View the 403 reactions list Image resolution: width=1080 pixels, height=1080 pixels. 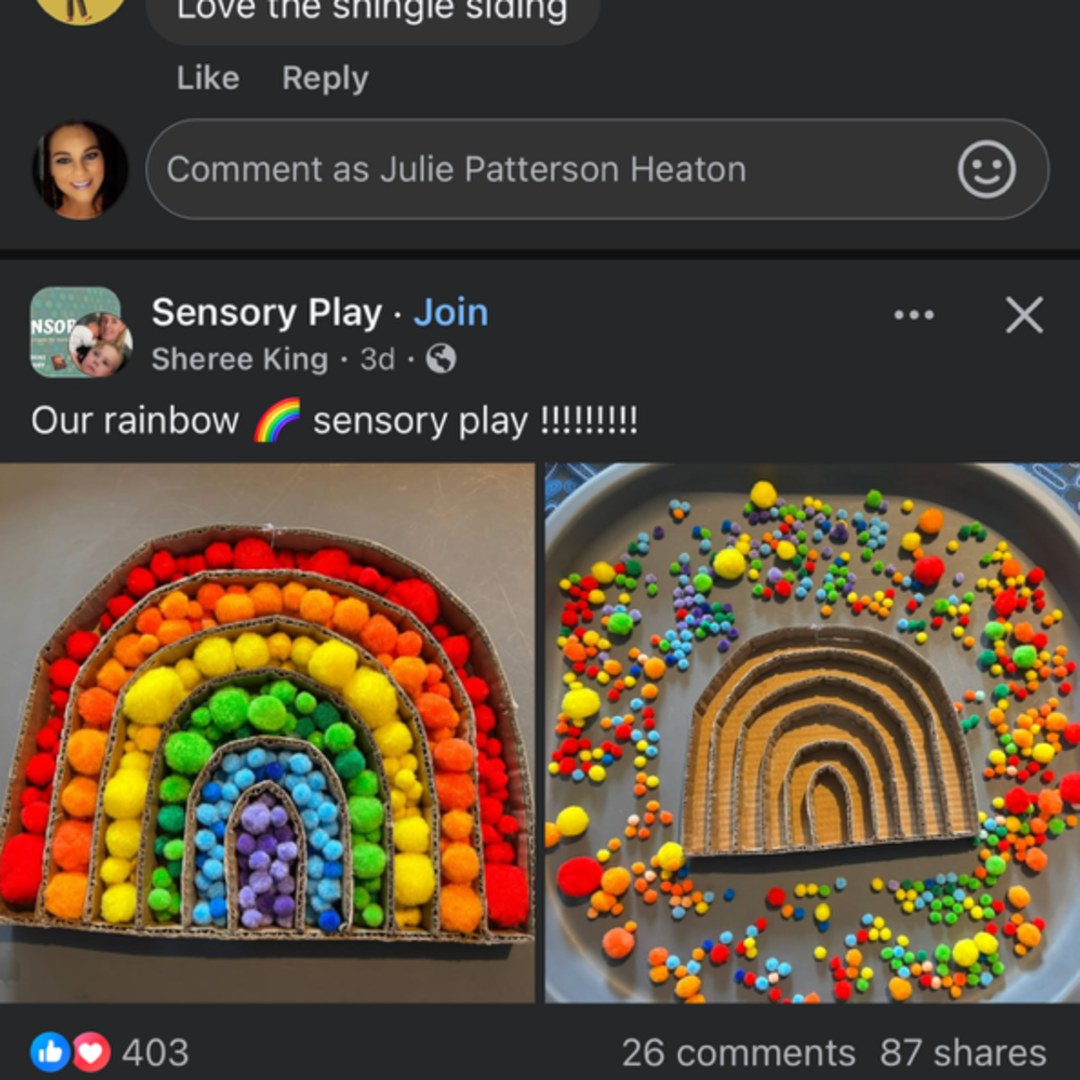[110, 1052]
